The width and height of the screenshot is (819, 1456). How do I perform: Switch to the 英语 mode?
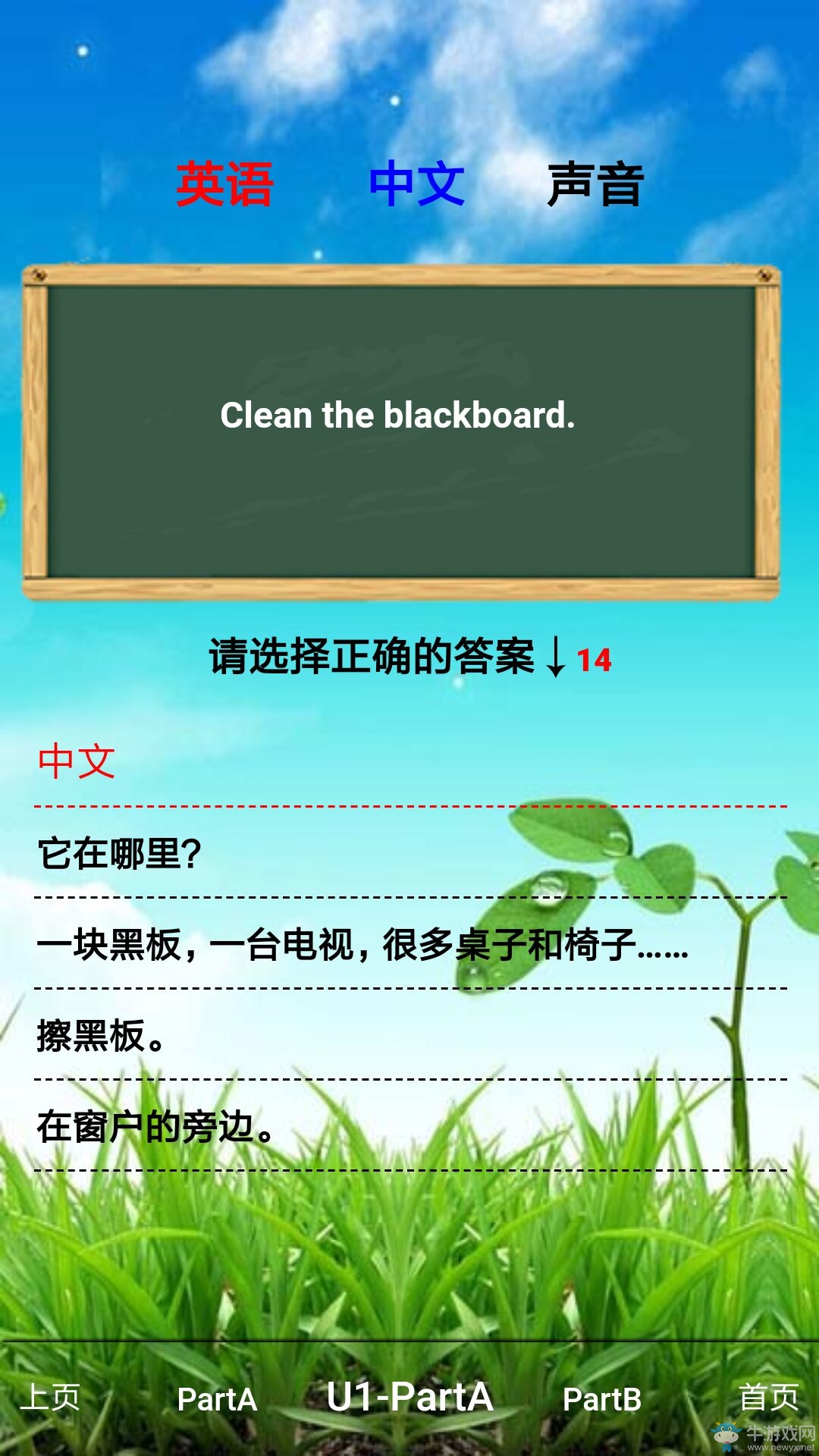point(224,184)
